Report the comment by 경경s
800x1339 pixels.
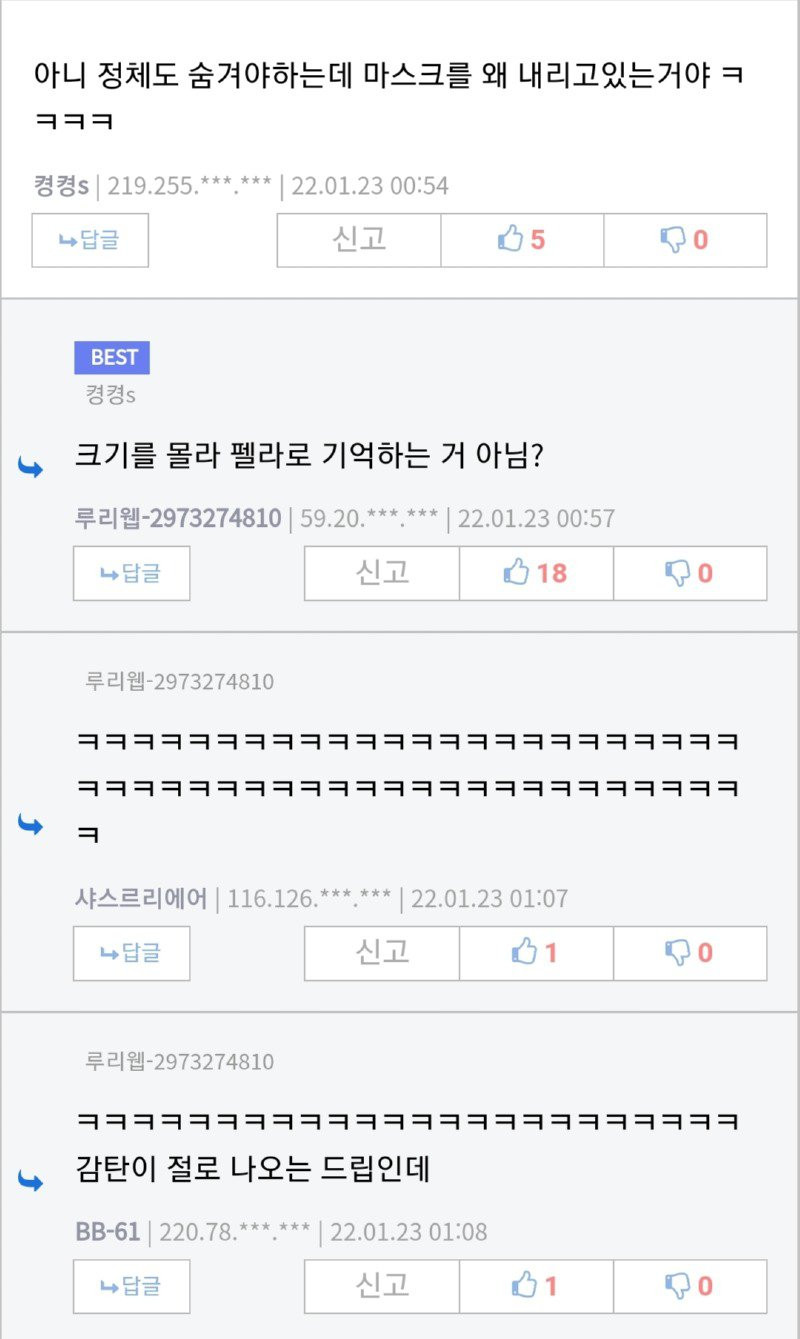359,240
